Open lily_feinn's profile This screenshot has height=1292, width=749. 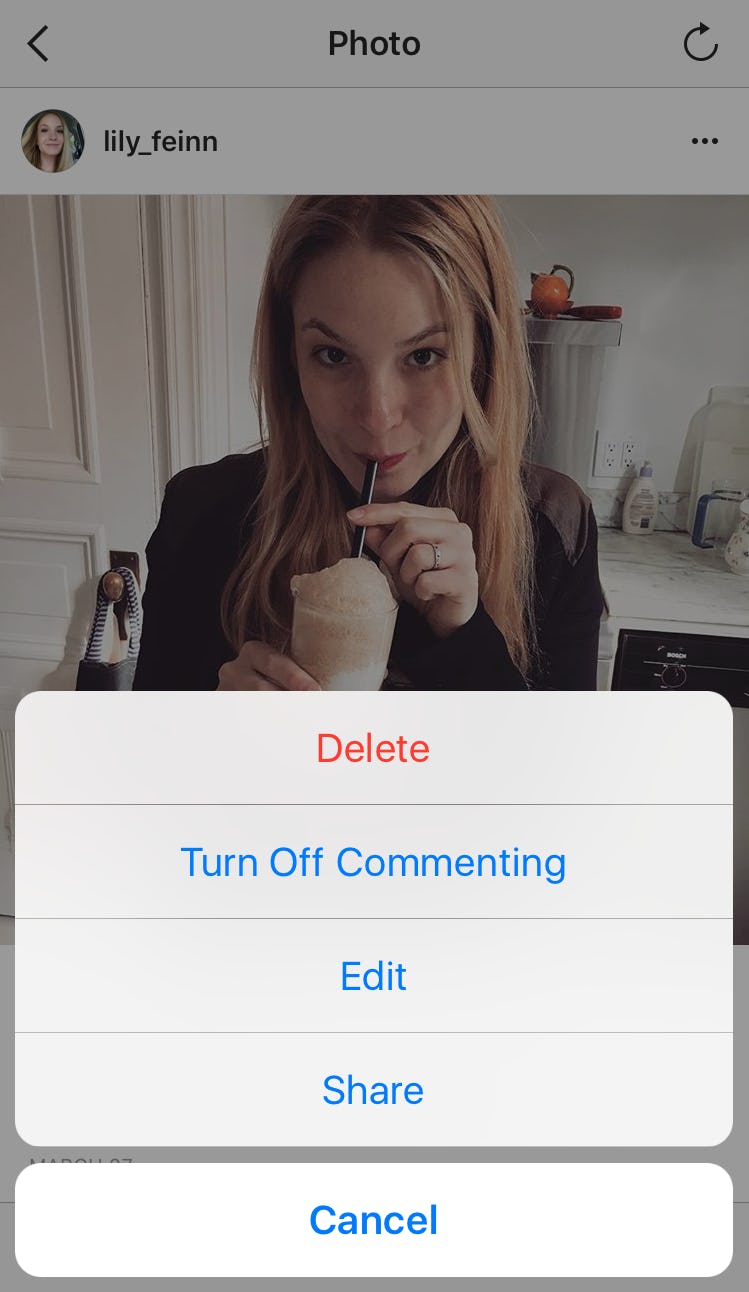(x=160, y=141)
